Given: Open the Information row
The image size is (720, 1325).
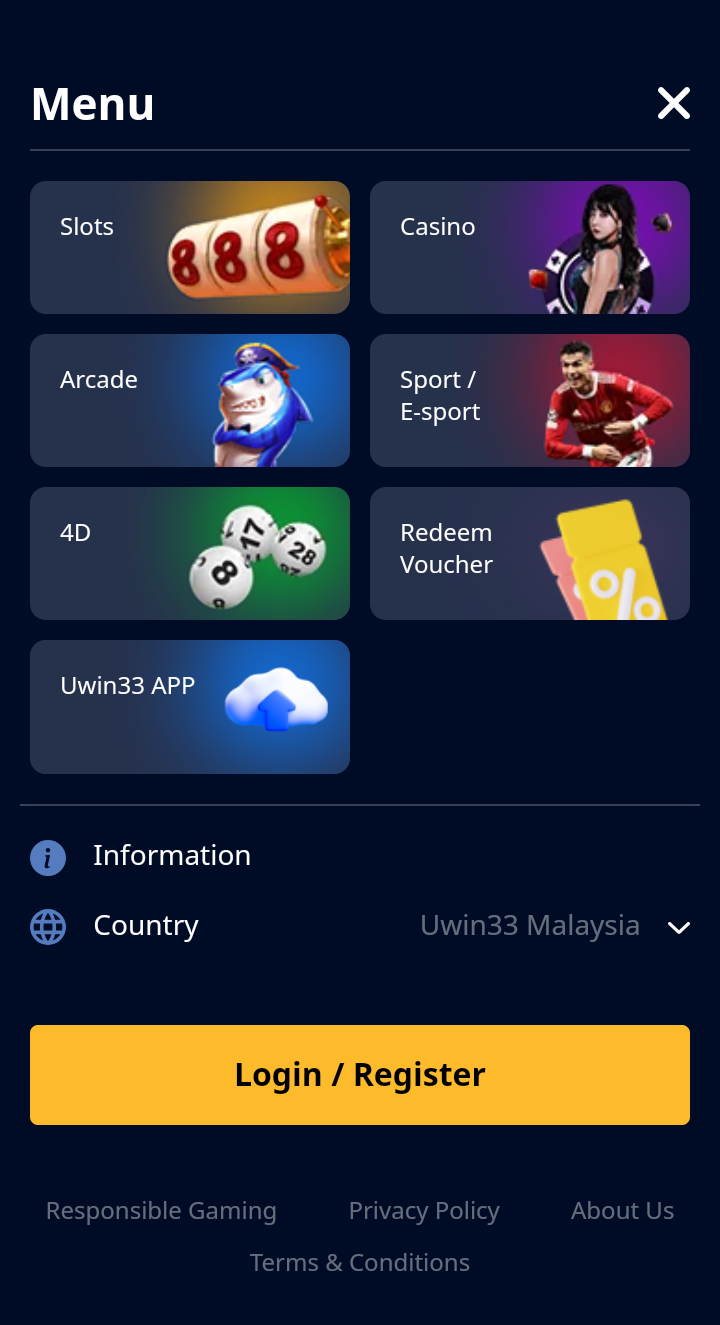Looking at the screenshot, I should tap(172, 856).
